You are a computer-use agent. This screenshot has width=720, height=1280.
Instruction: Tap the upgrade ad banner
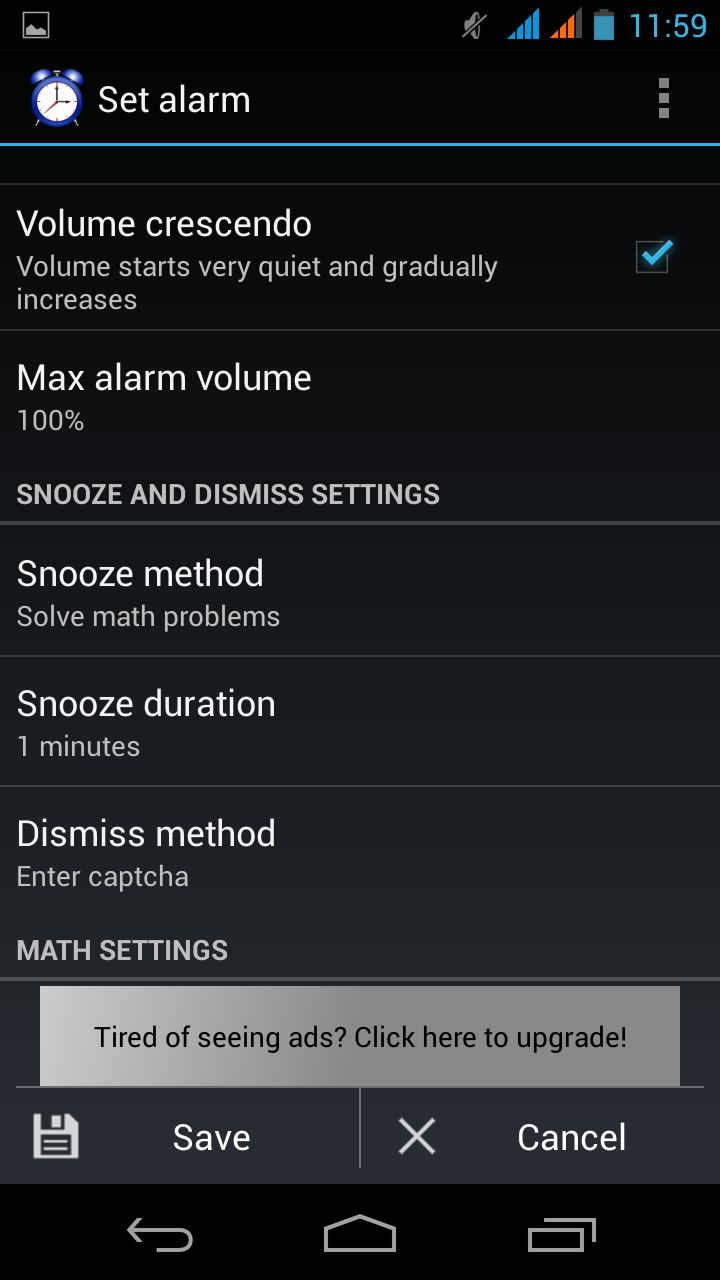click(360, 1036)
